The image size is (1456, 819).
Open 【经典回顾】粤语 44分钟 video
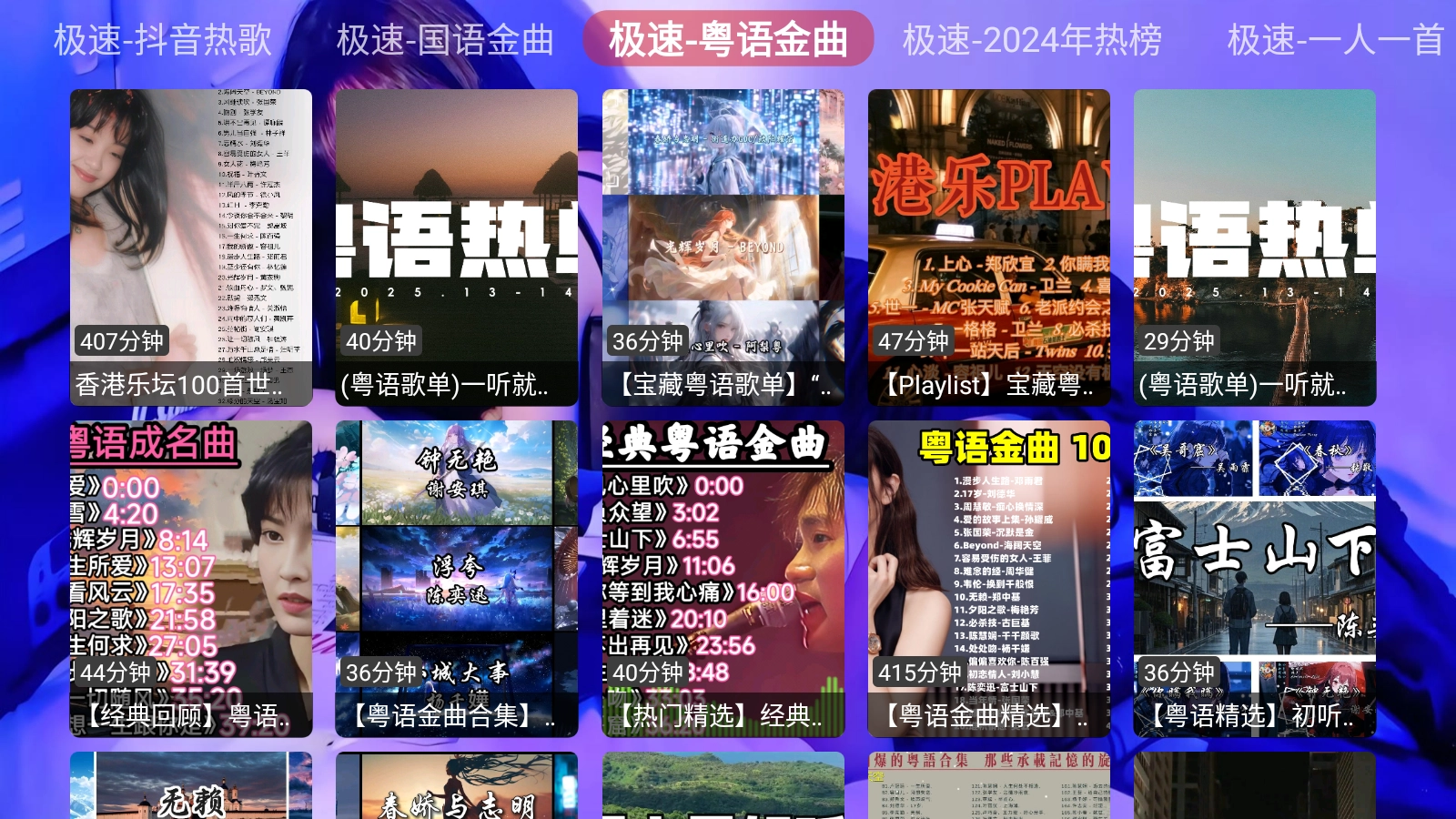pyautogui.click(x=191, y=578)
